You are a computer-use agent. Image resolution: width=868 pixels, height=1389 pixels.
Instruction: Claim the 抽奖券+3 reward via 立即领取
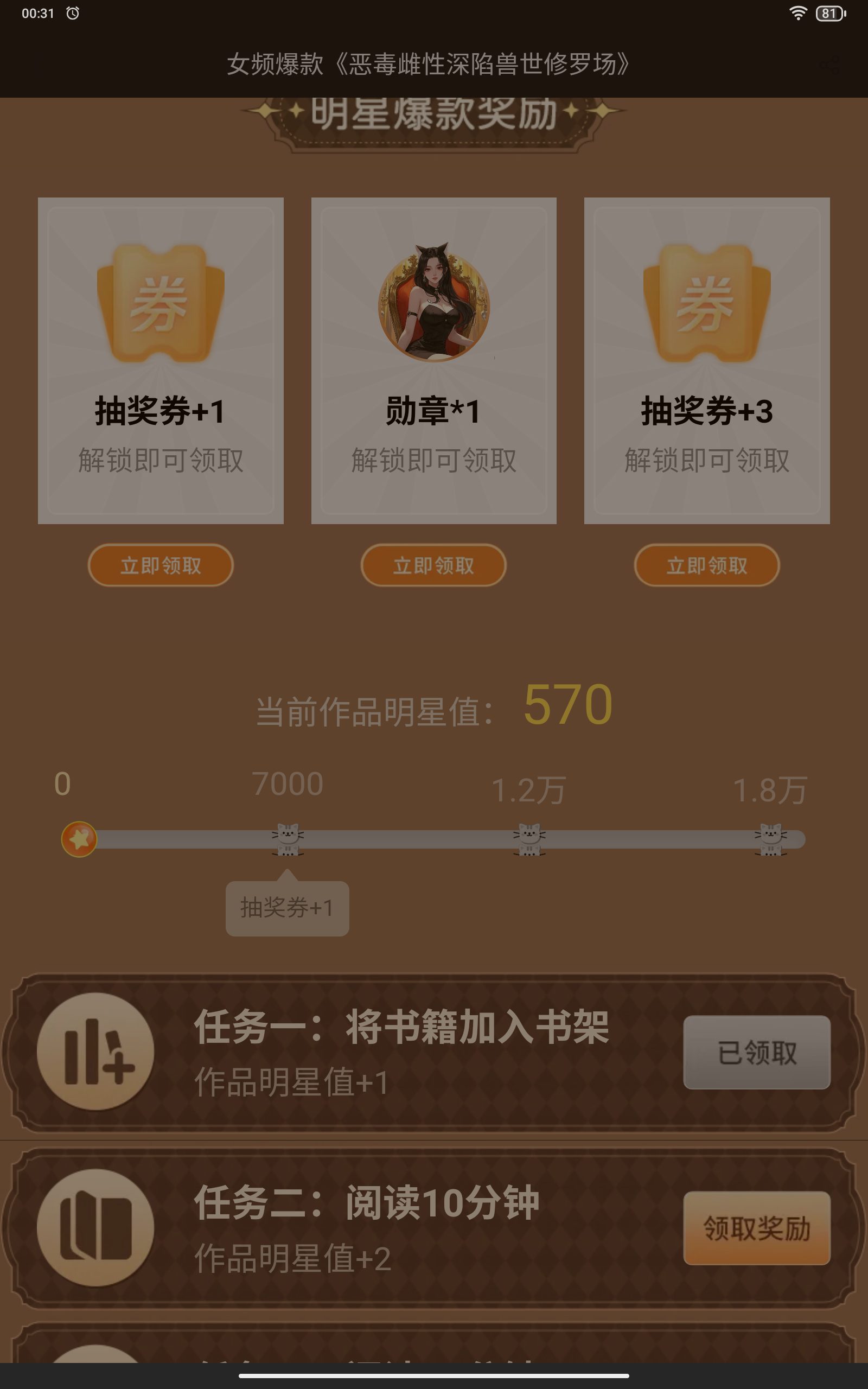coord(707,565)
